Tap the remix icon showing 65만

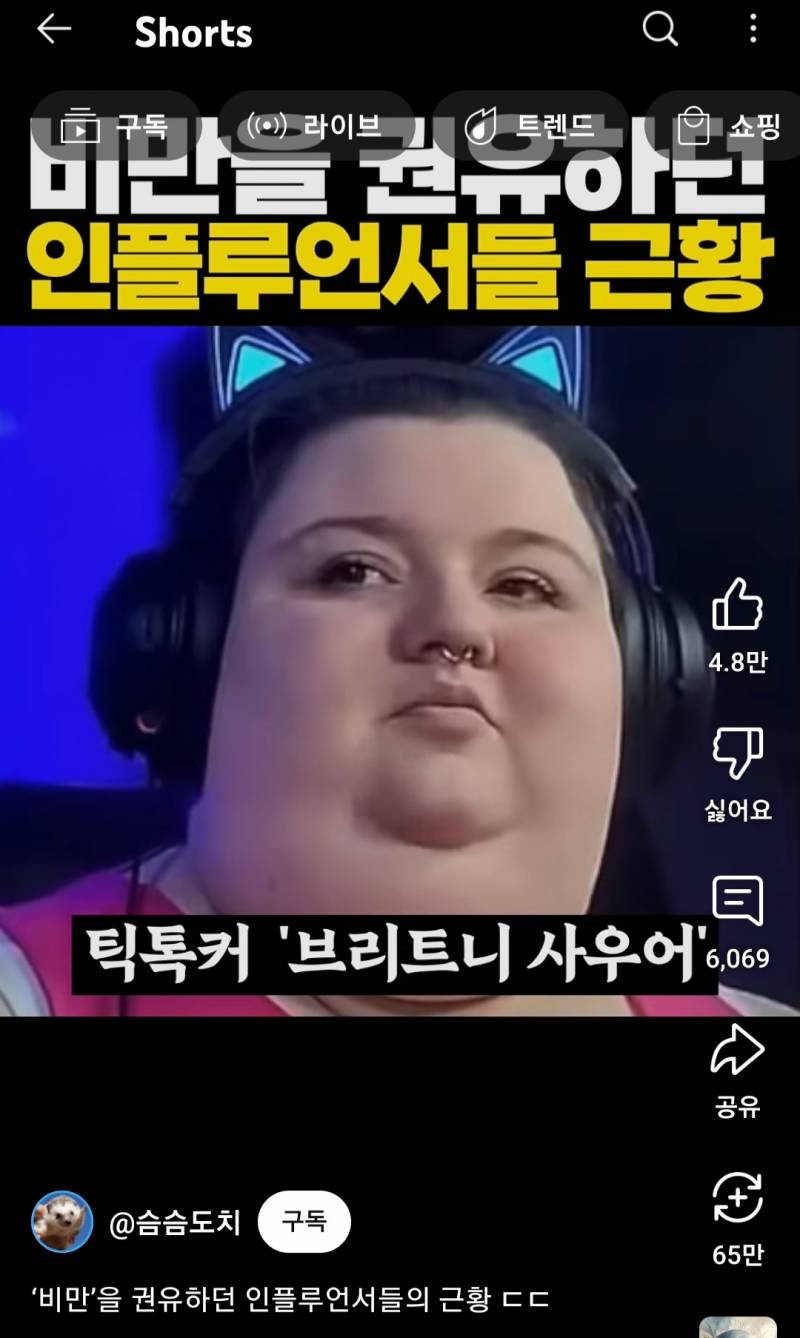pos(737,1200)
